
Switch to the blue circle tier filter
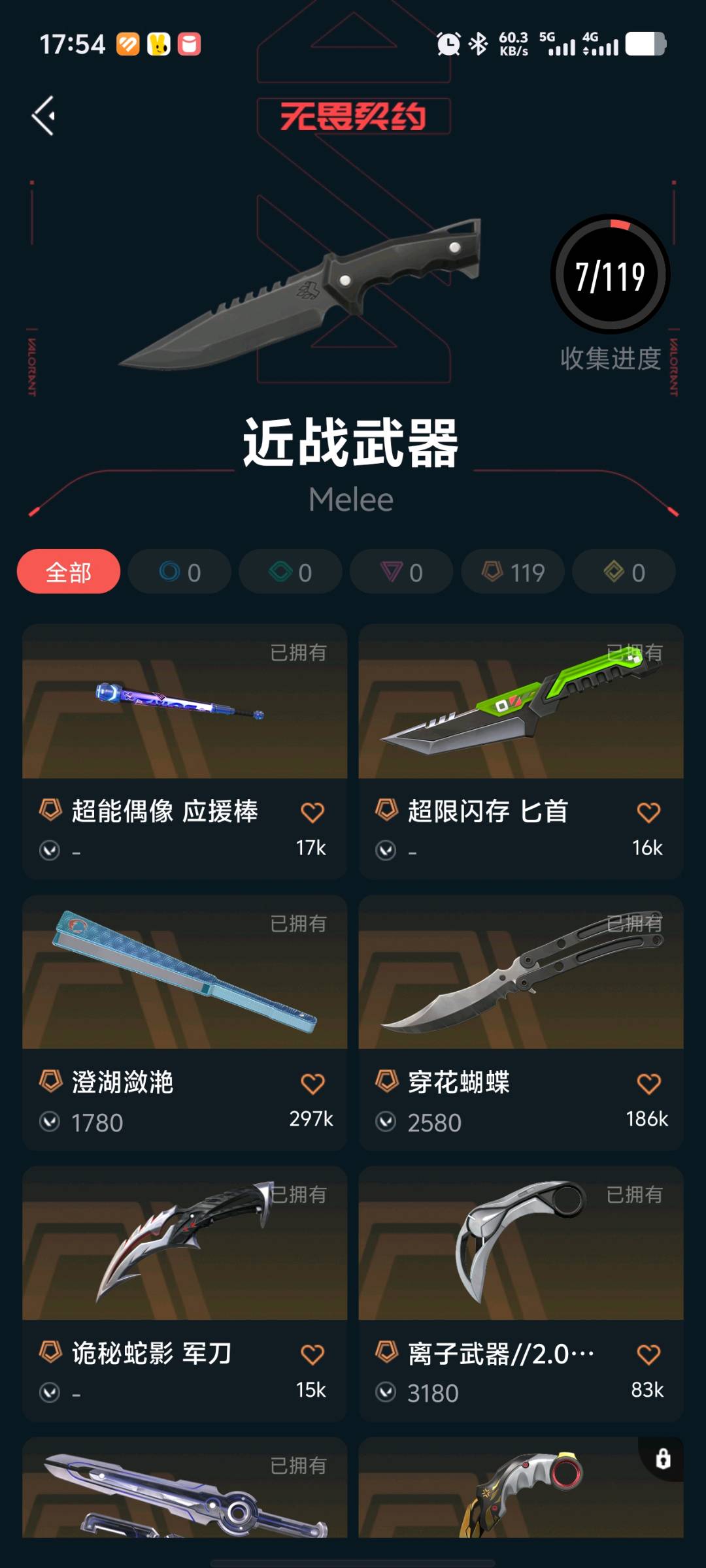pyautogui.click(x=180, y=572)
